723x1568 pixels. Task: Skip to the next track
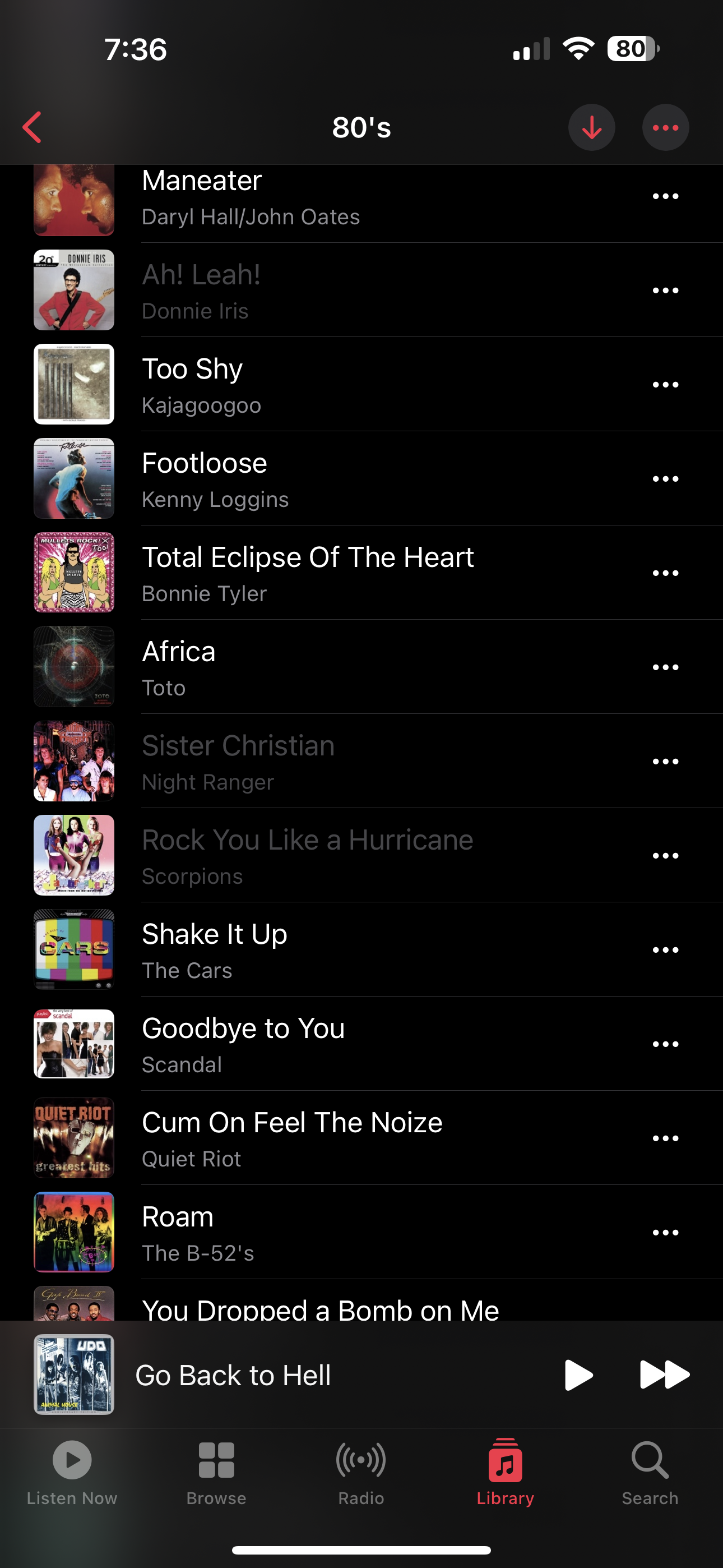click(x=664, y=1375)
